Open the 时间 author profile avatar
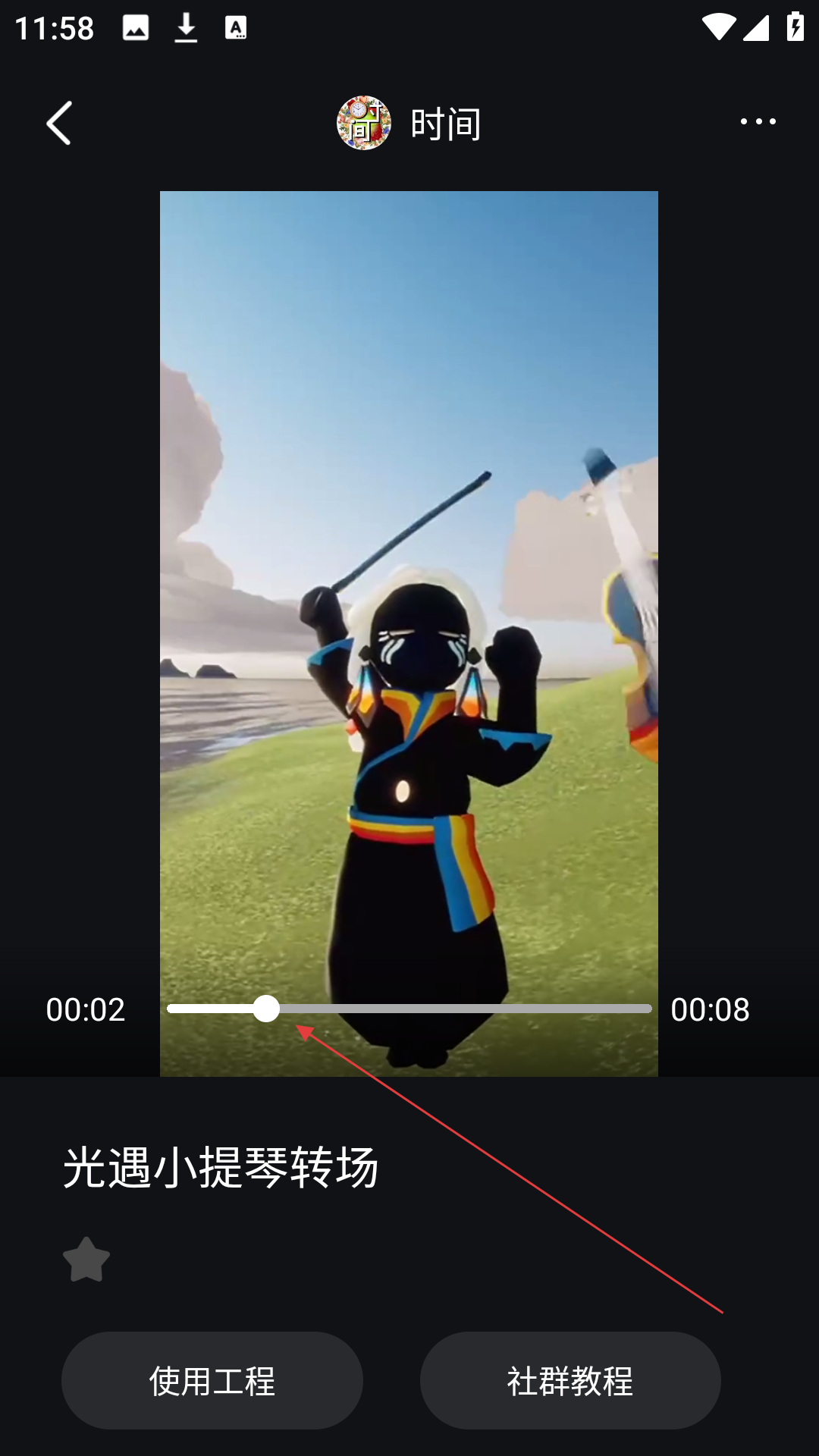The height and width of the screenshot is (1456, 819). click(x=364, y=123)
